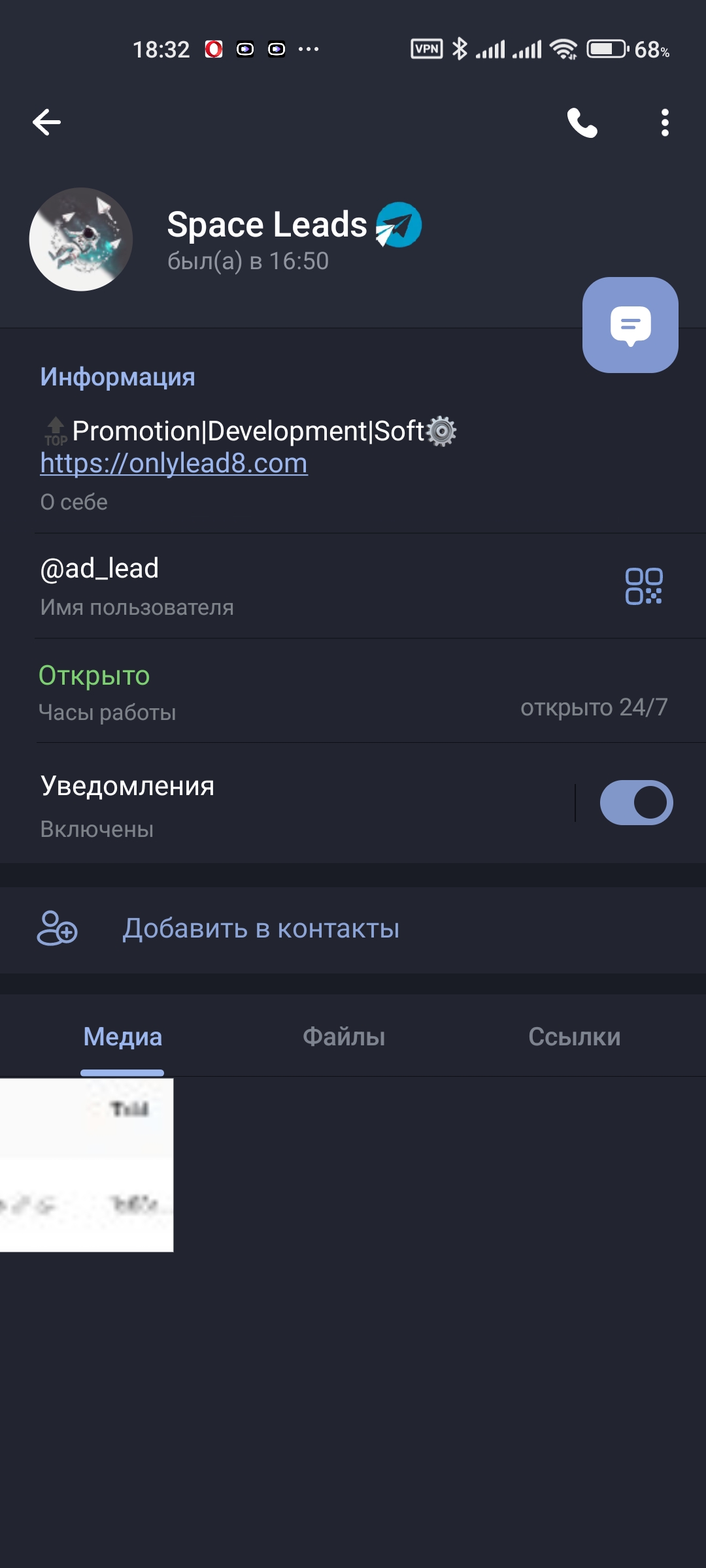The height and width of the screenshot is (1568, 706).
Task: Tap 'Добавить в контакты'
Action: [260, 929]
